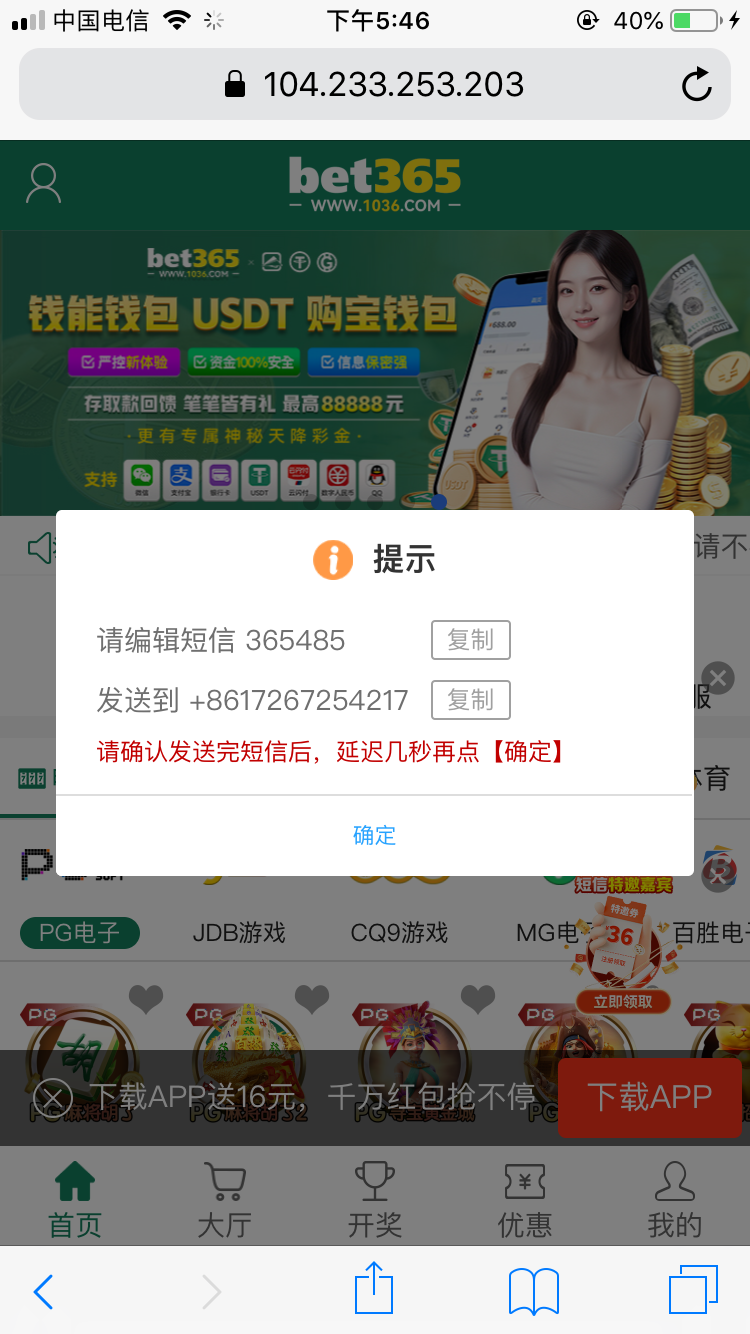Viewport: 750px width, 1334px height.
Task: Go to the 首页 tab
Action: coord(75,1200)
